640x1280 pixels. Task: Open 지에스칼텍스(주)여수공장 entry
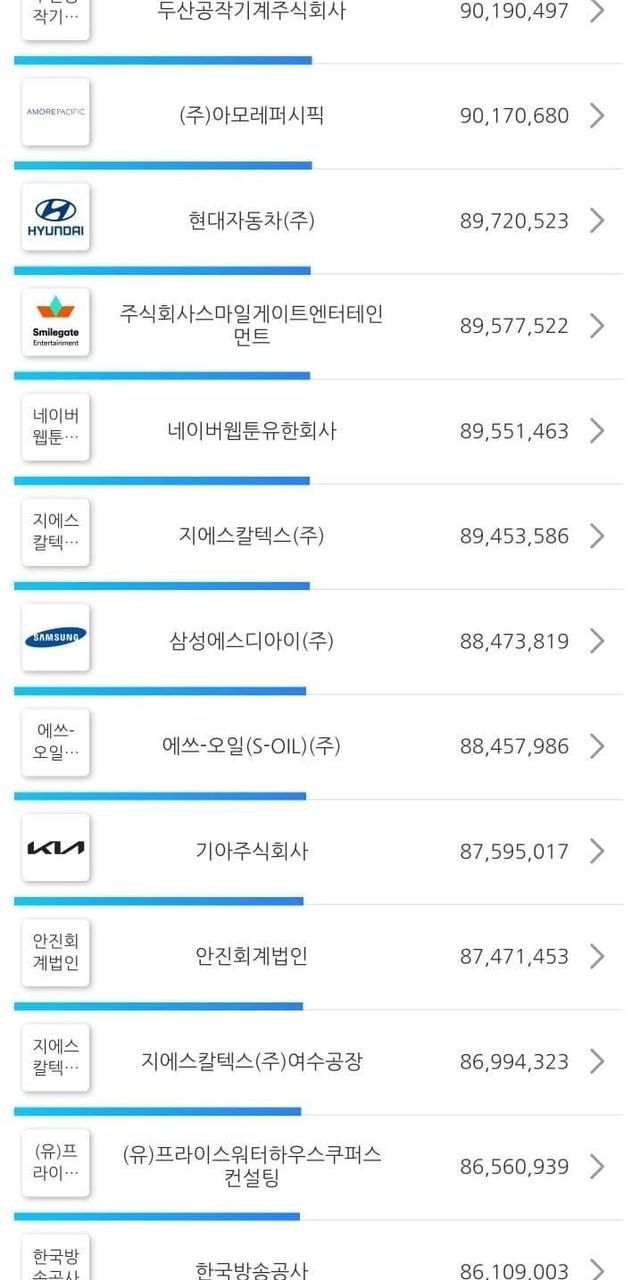pos(318,1061)
